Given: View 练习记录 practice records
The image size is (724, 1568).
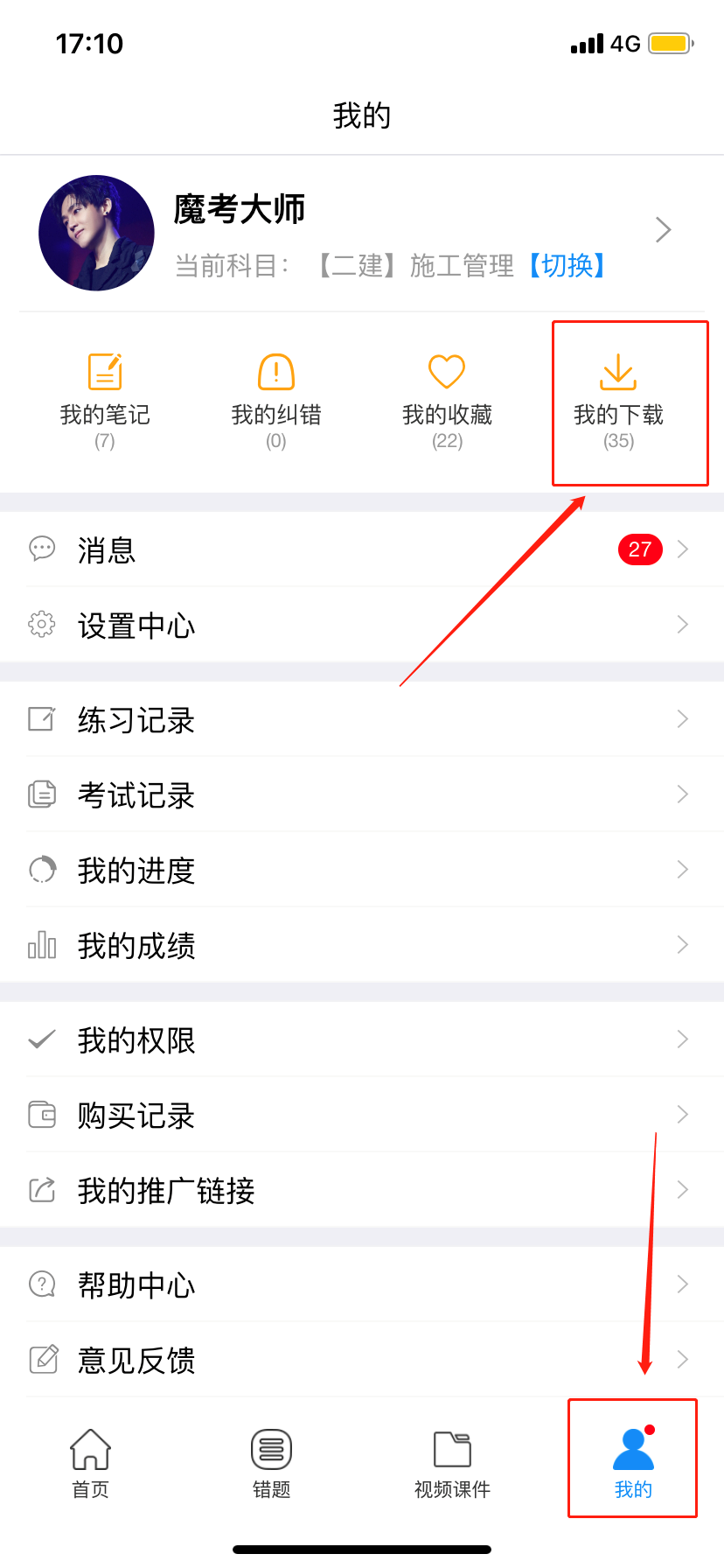Looking at the screenshot, I should coord(362,719).
